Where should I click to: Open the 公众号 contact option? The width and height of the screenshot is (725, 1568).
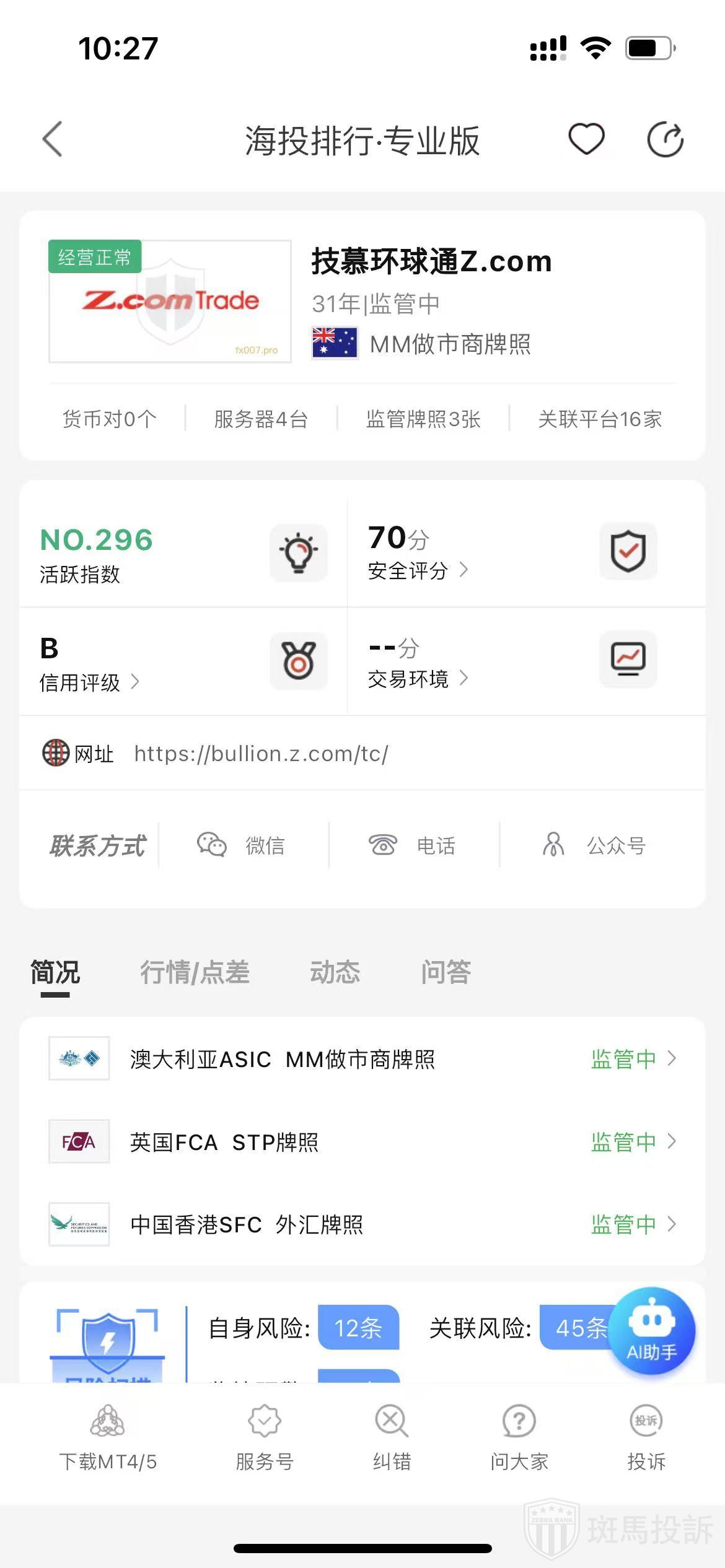click(x=595, y=845)
